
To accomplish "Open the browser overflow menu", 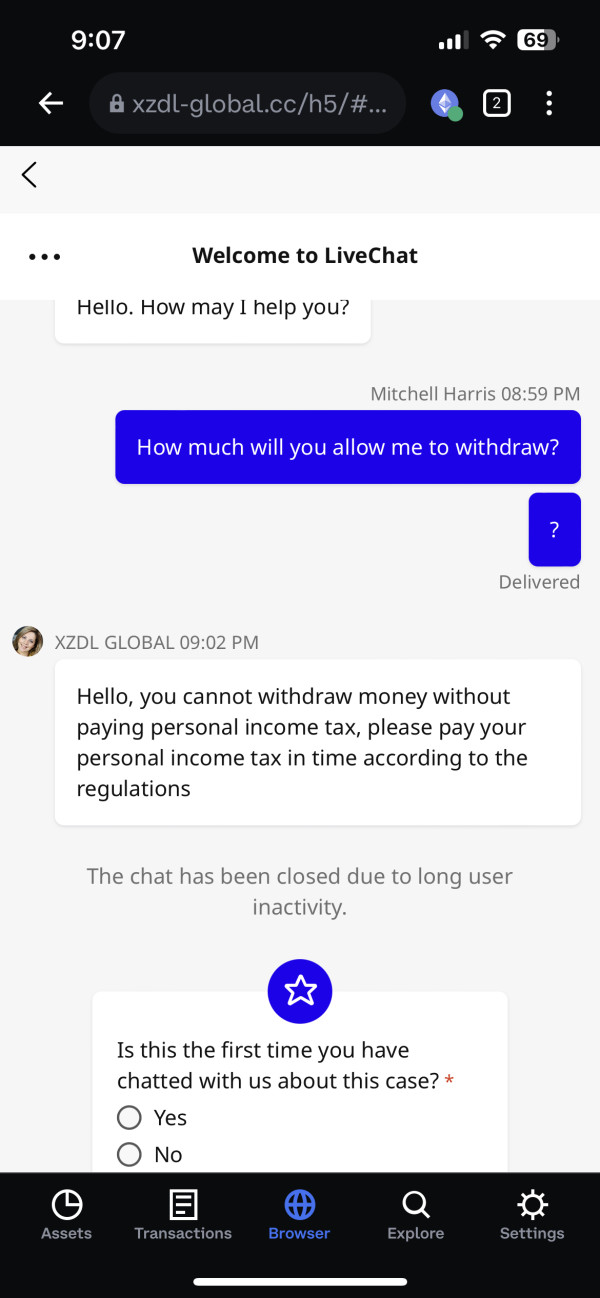I will (549, 103).
